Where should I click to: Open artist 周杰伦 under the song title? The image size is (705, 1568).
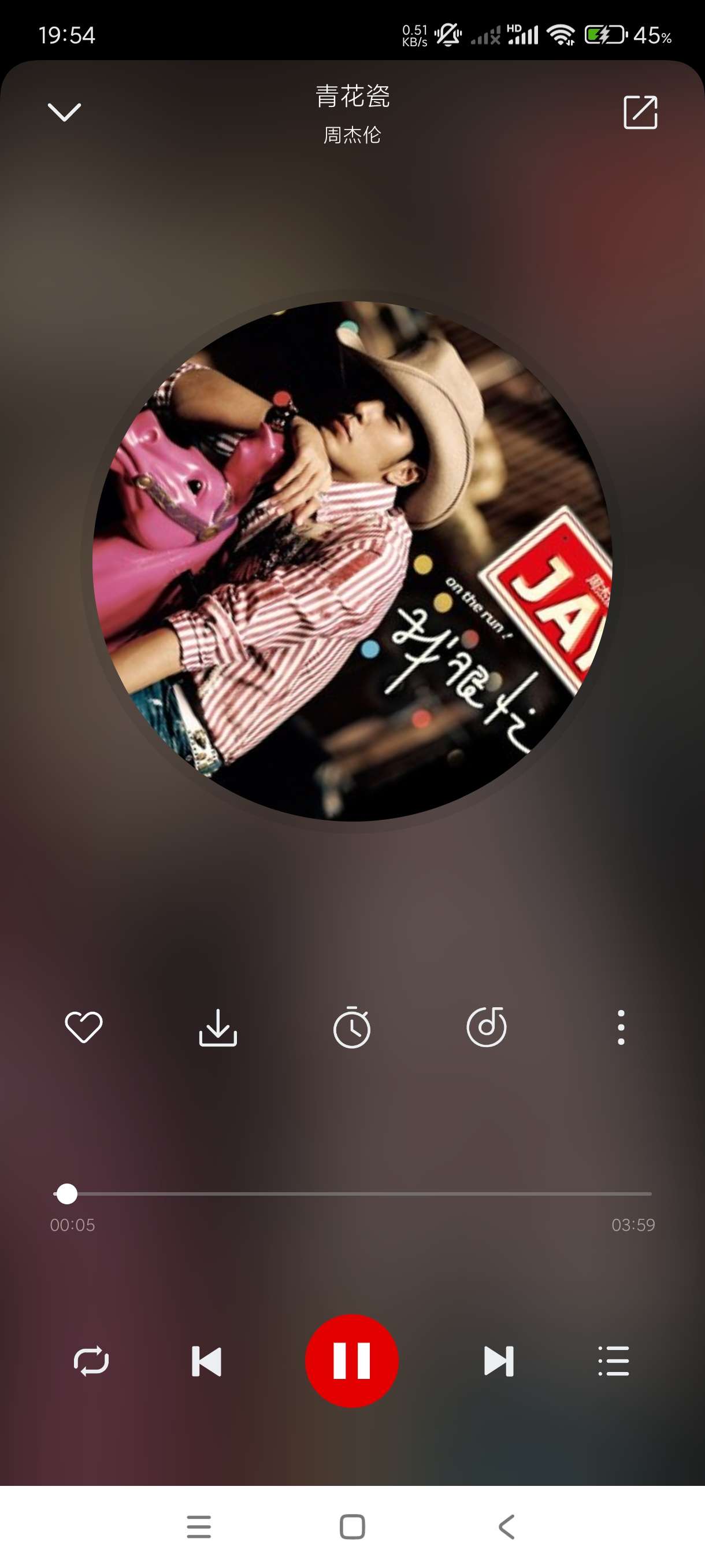[352, 135]
